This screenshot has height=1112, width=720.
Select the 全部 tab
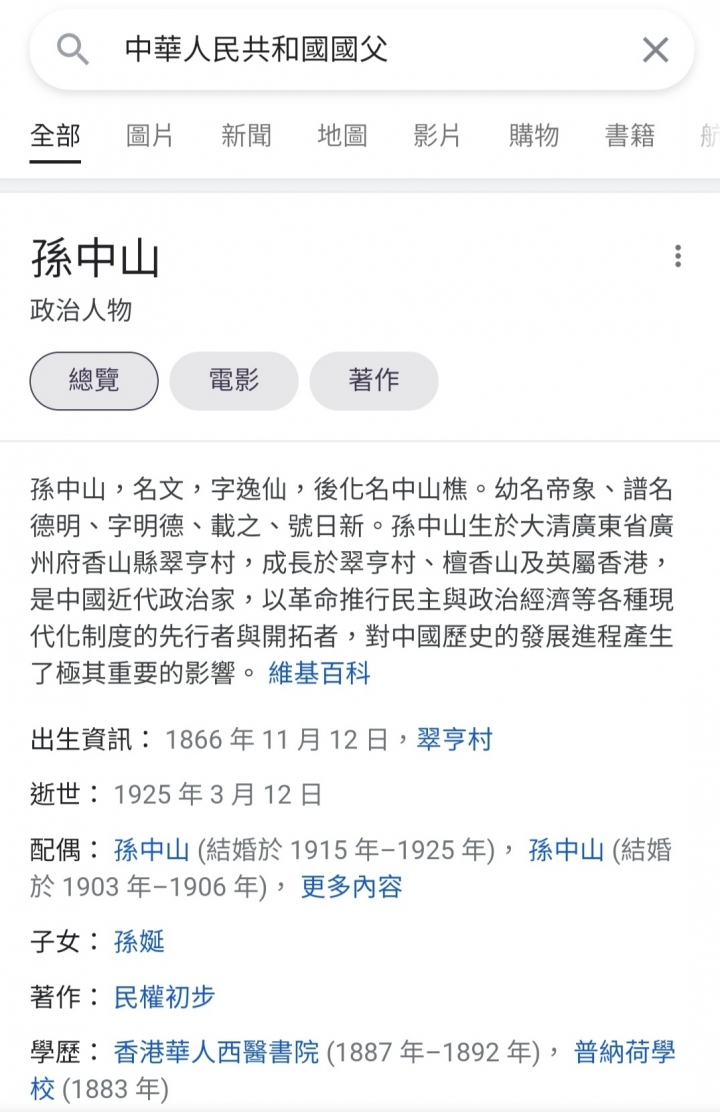[x=55, y=136]
